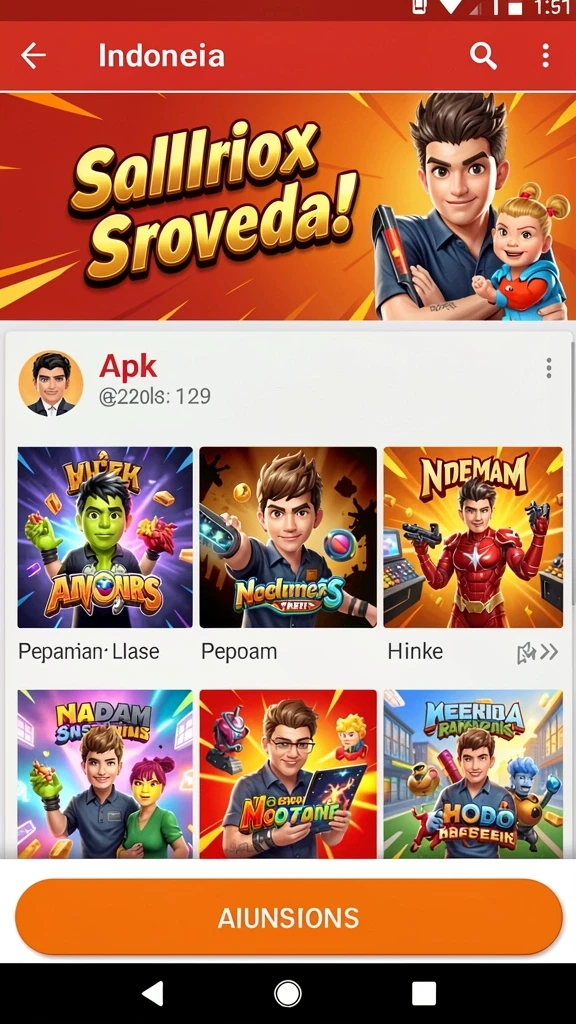Open the Nadam game tile with the couple
Screen dimensions: 576x1024
(105, 774)
